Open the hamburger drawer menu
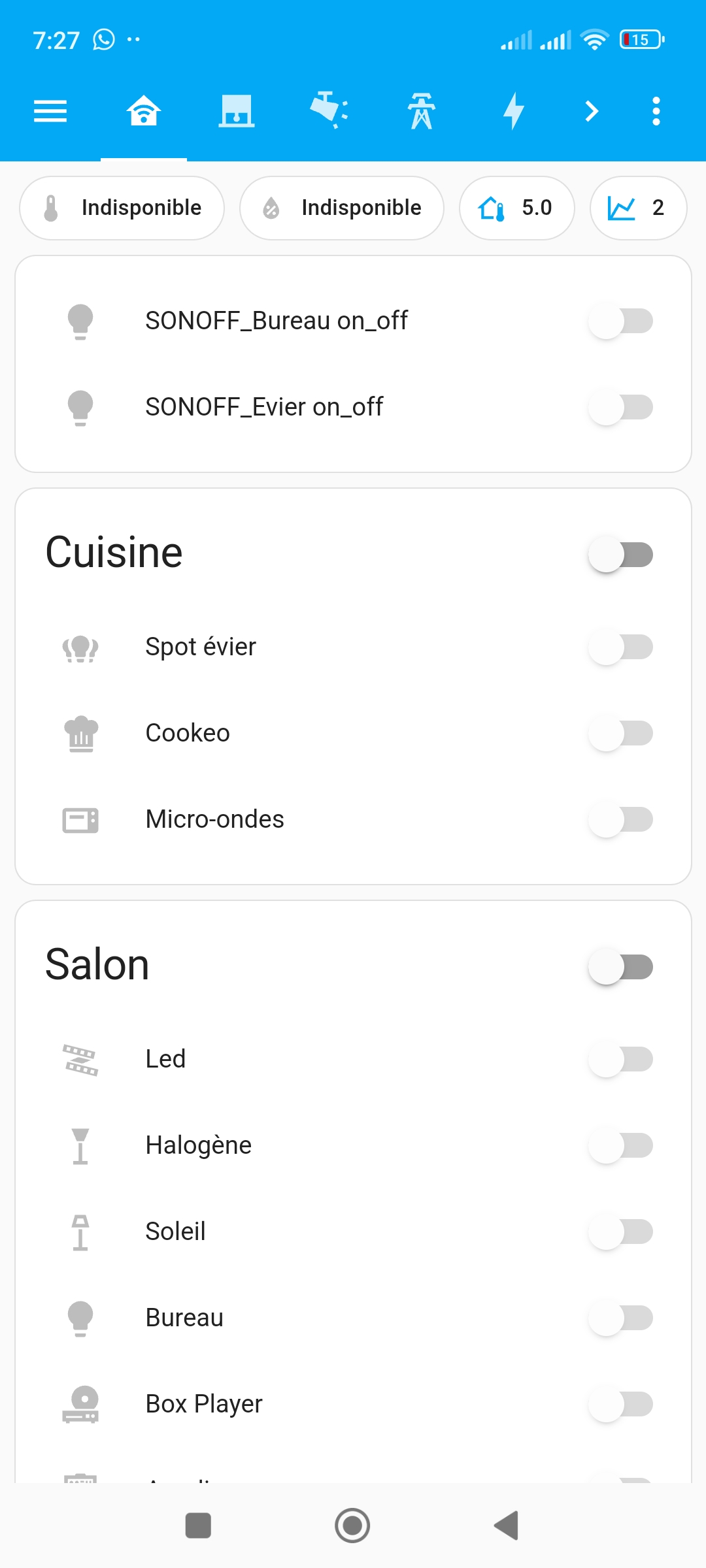706x1568 pixels. click(50, 111)
